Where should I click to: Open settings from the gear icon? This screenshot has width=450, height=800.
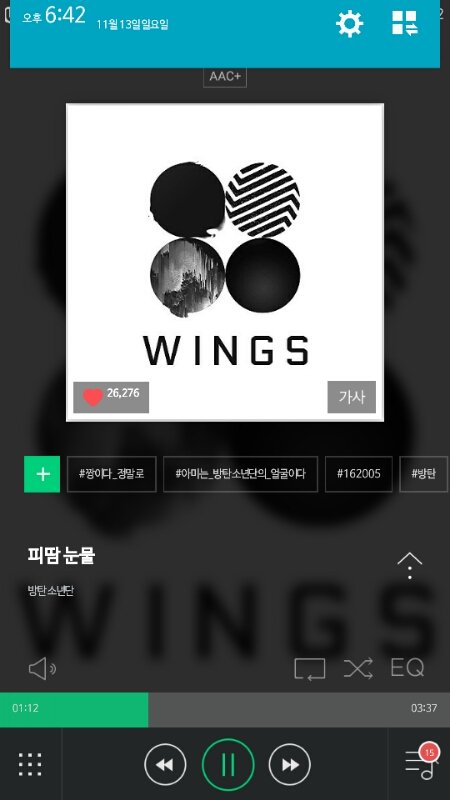pos(349,23)
